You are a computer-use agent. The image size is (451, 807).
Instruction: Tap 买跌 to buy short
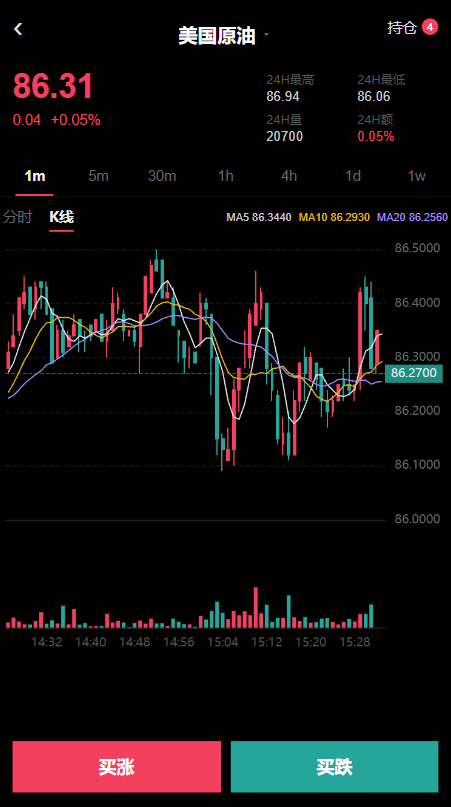pyautogui.click(x=335, y=767)
